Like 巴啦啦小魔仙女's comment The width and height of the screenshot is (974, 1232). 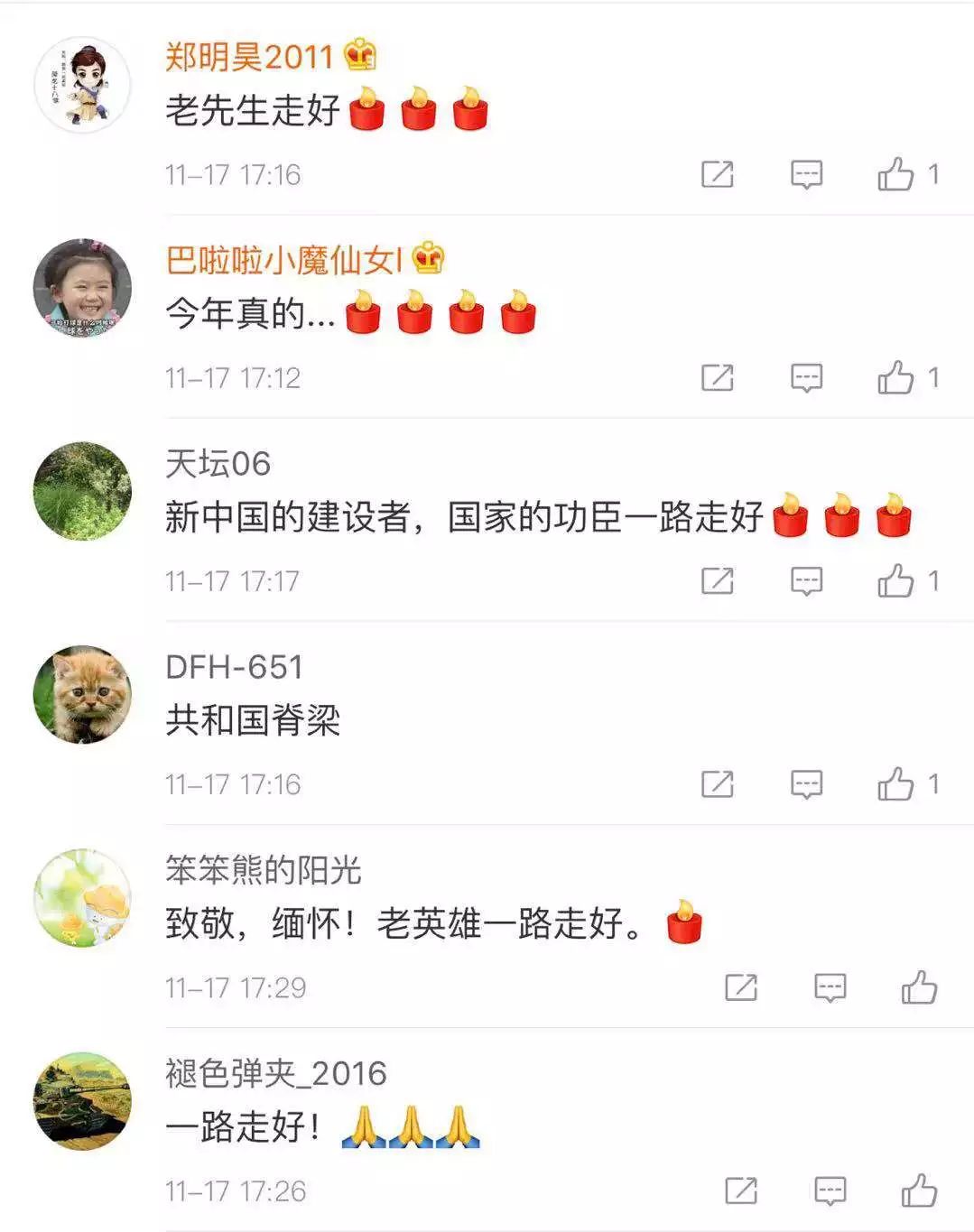click(x=895, y=376)
